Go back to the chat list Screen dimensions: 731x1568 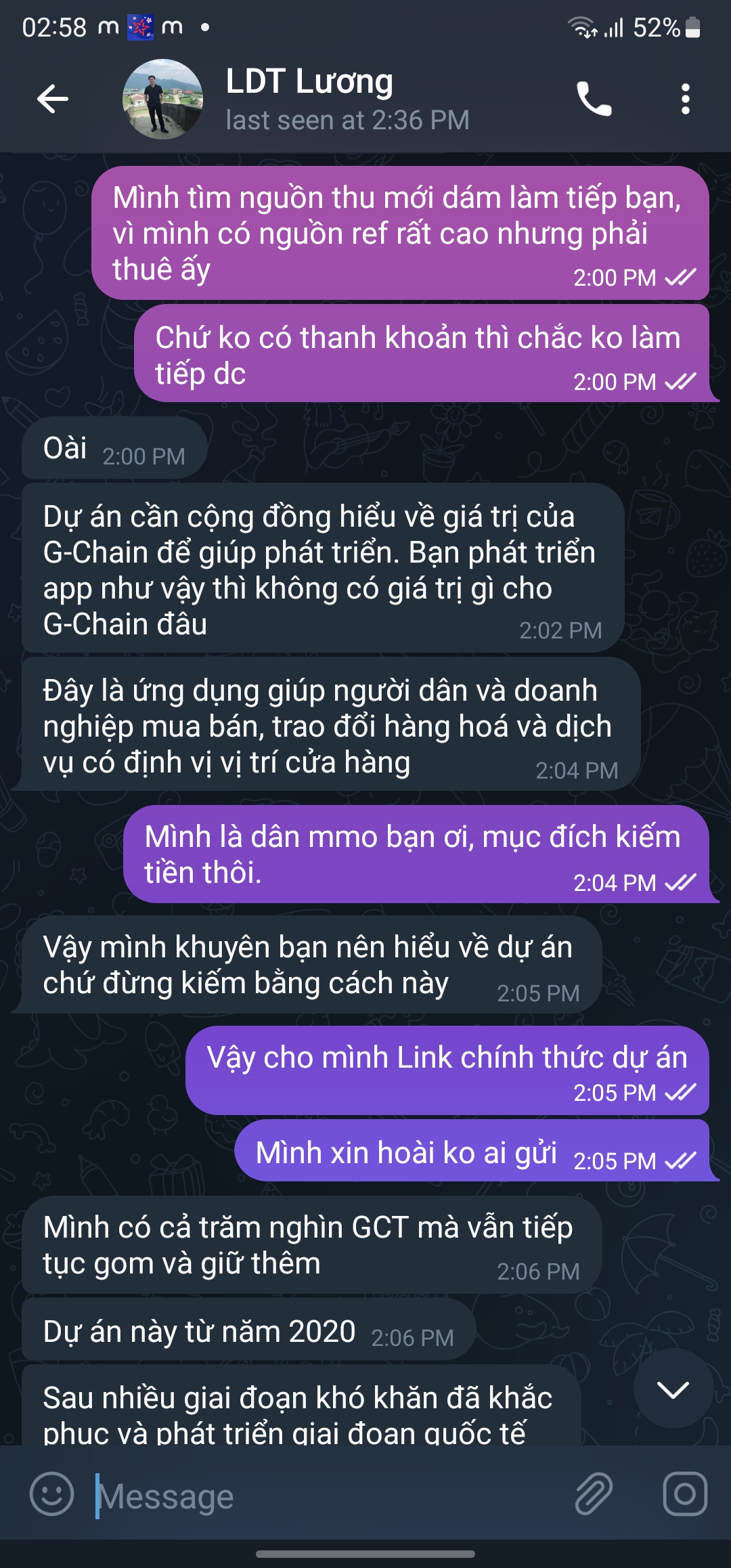pos(53,100)
